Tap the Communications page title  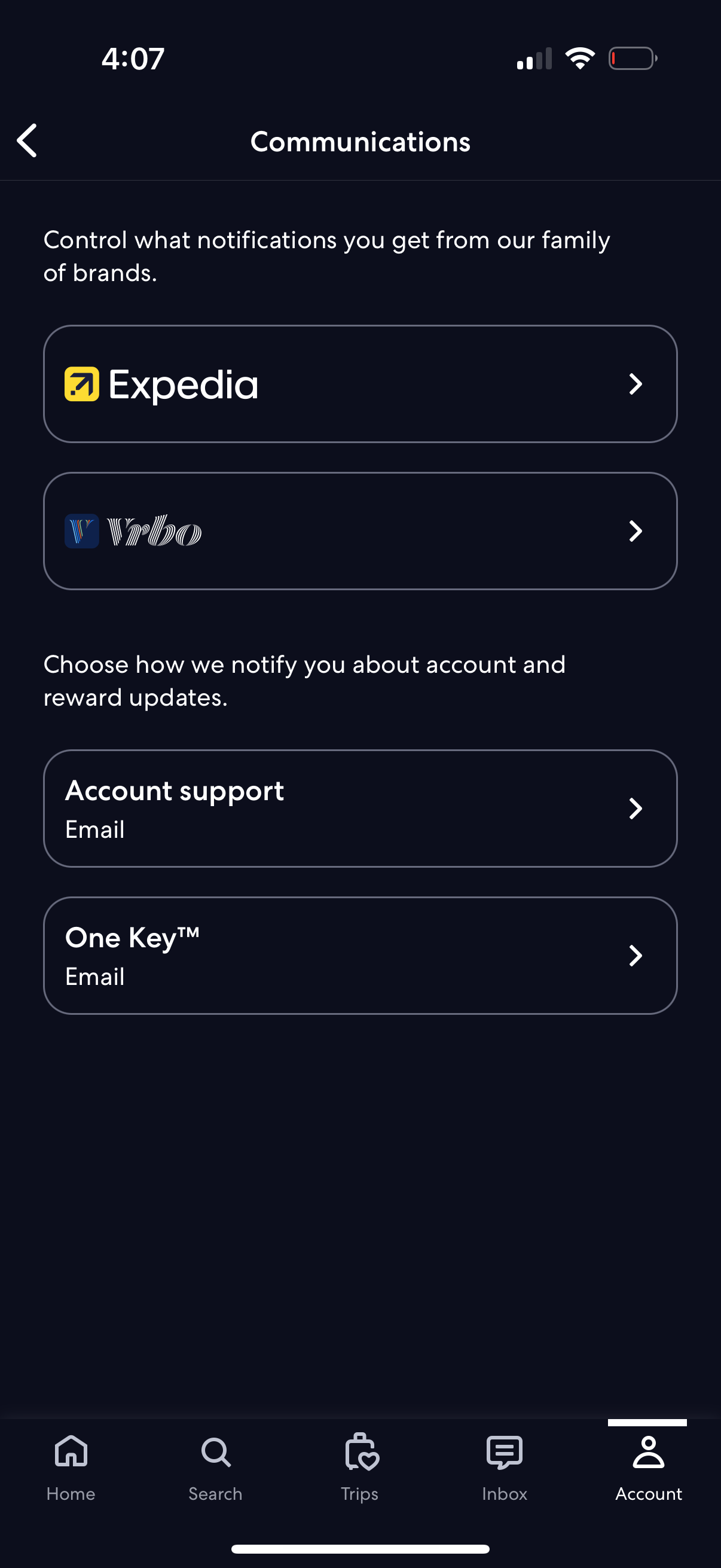click(x=360, y=141)
